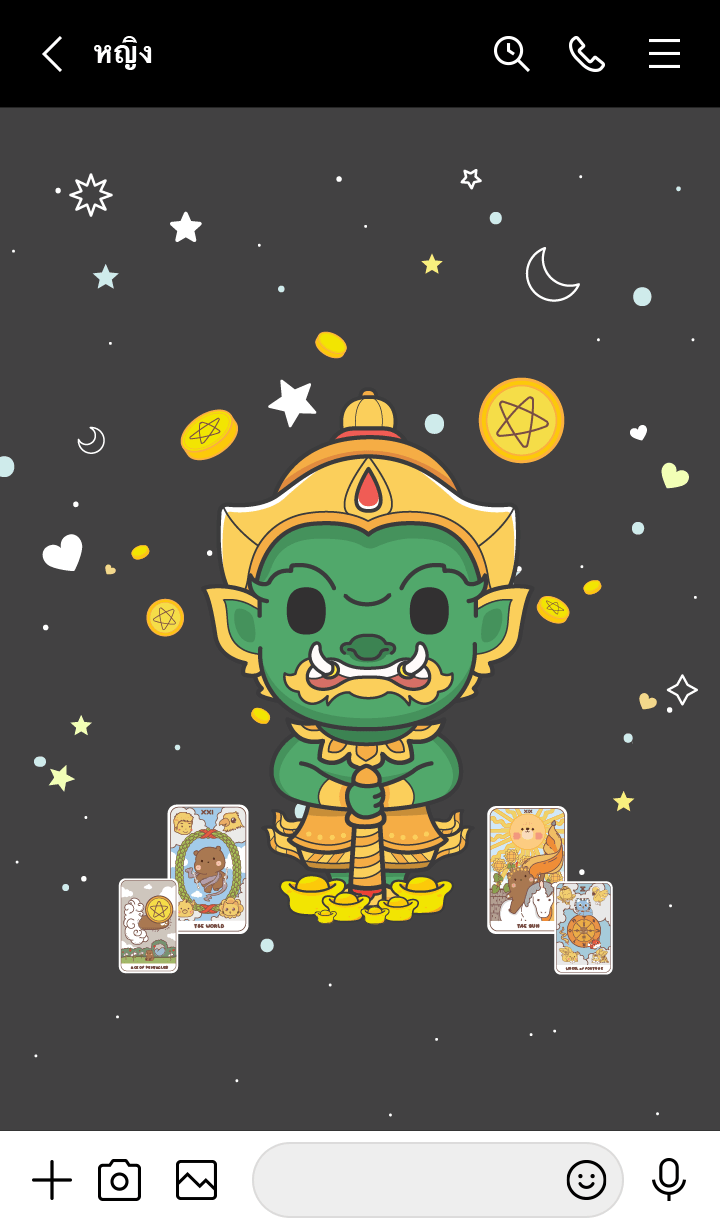Record a voice message with the microphone

pyautogui.click(x=668, y=1180)
